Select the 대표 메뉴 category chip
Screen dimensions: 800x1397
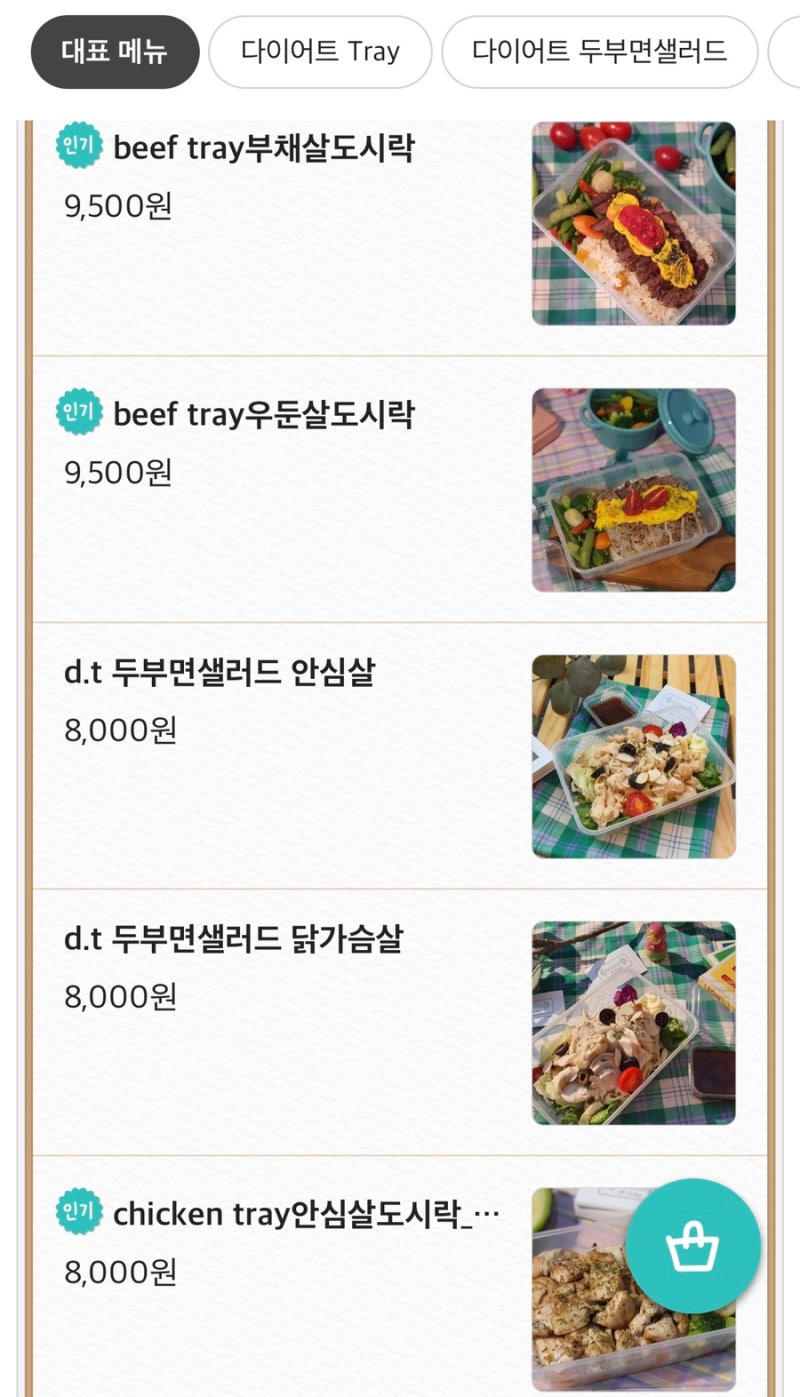pos(115,52)
